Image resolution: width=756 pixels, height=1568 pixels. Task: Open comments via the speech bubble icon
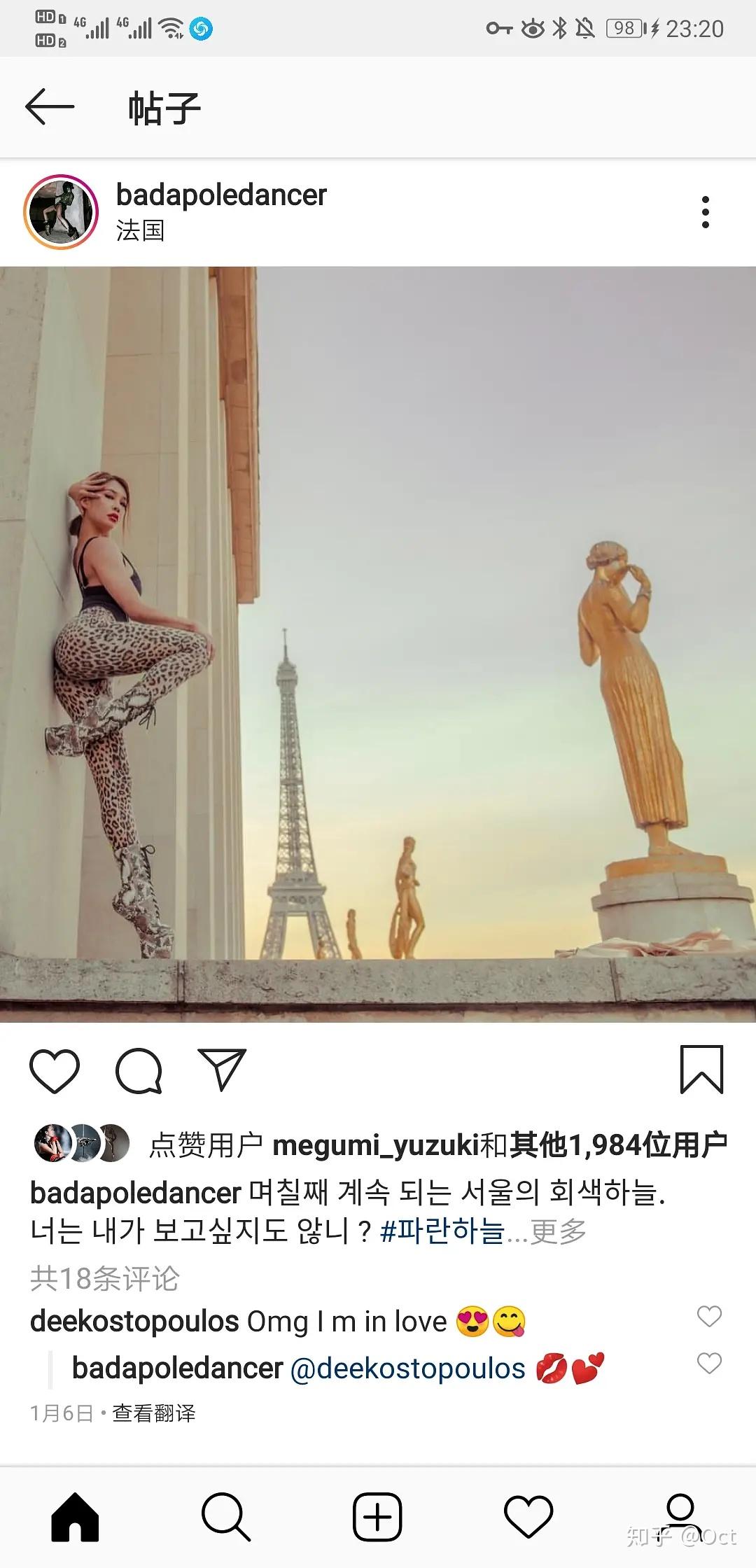[x=139, y=1070]
